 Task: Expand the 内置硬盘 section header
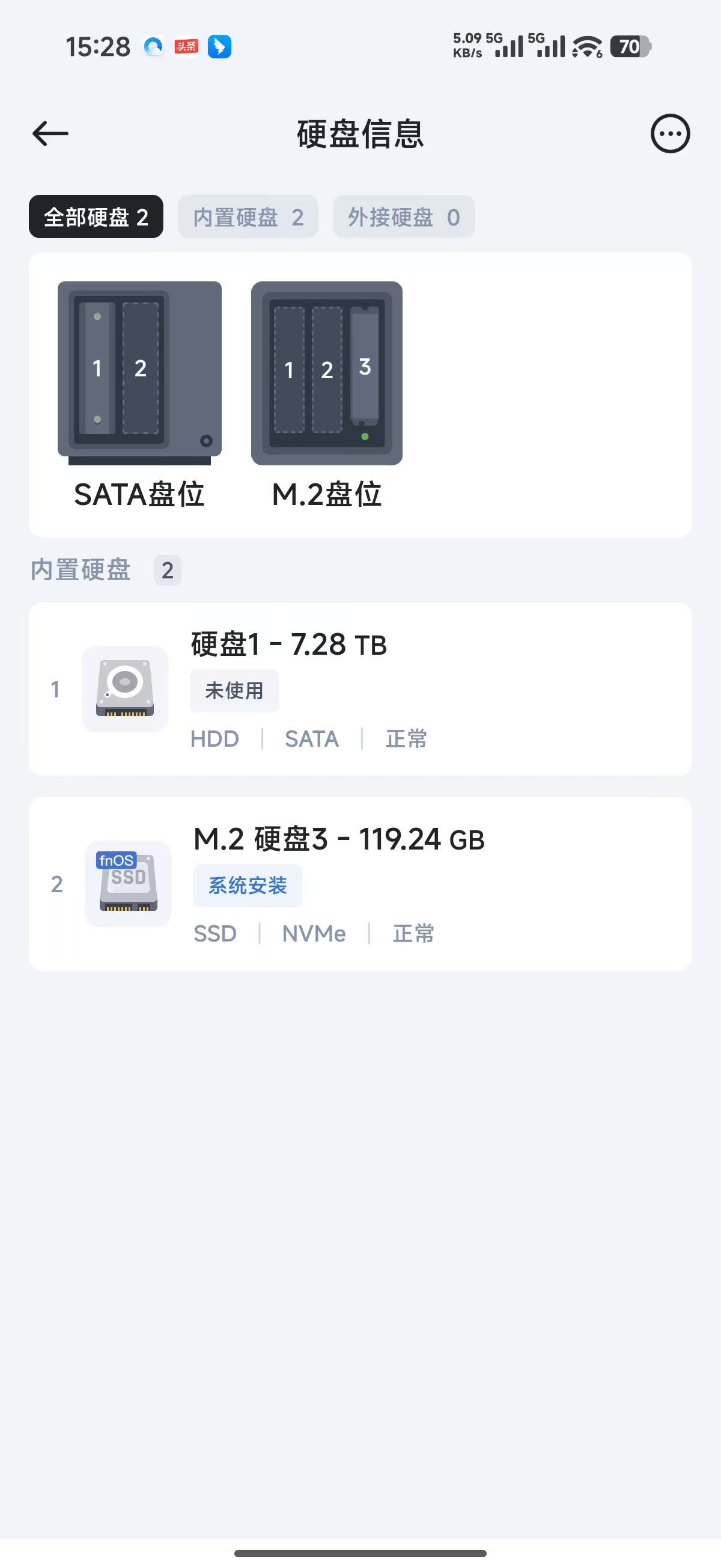[80, 570]
